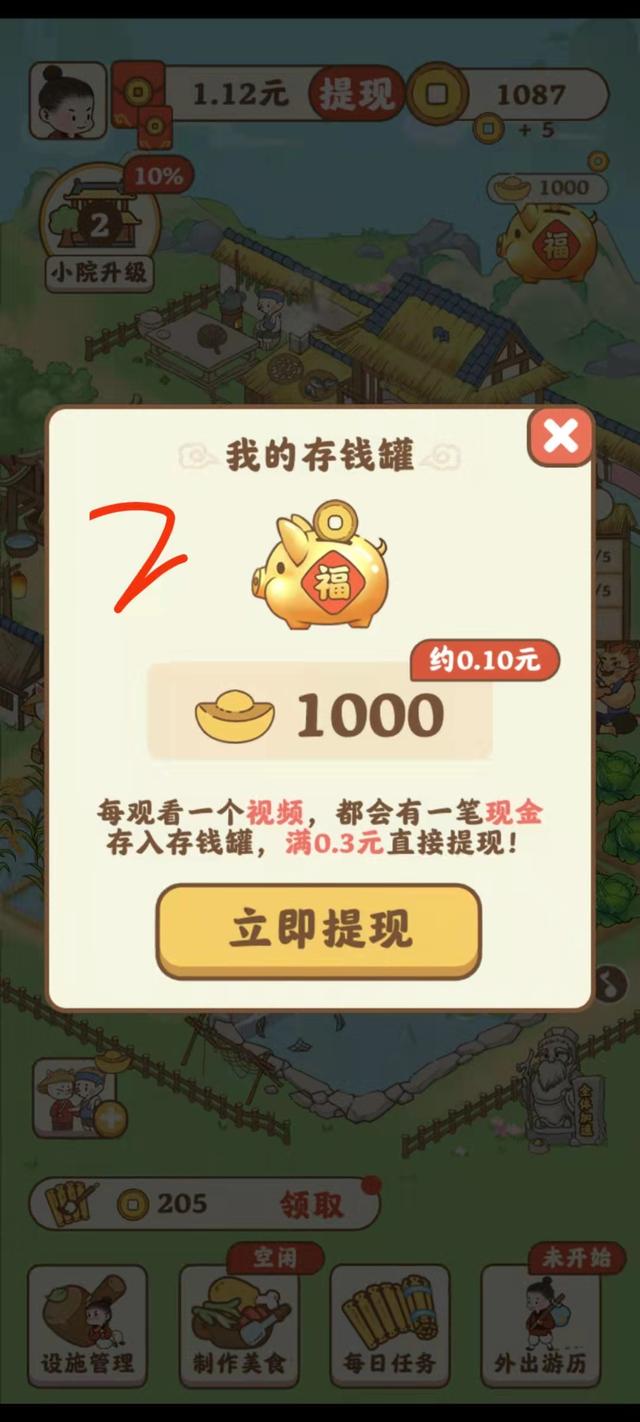The image size is (640, 1422).
Task: Close the 我的存钱罐 dialog
Action: (561, 437)
